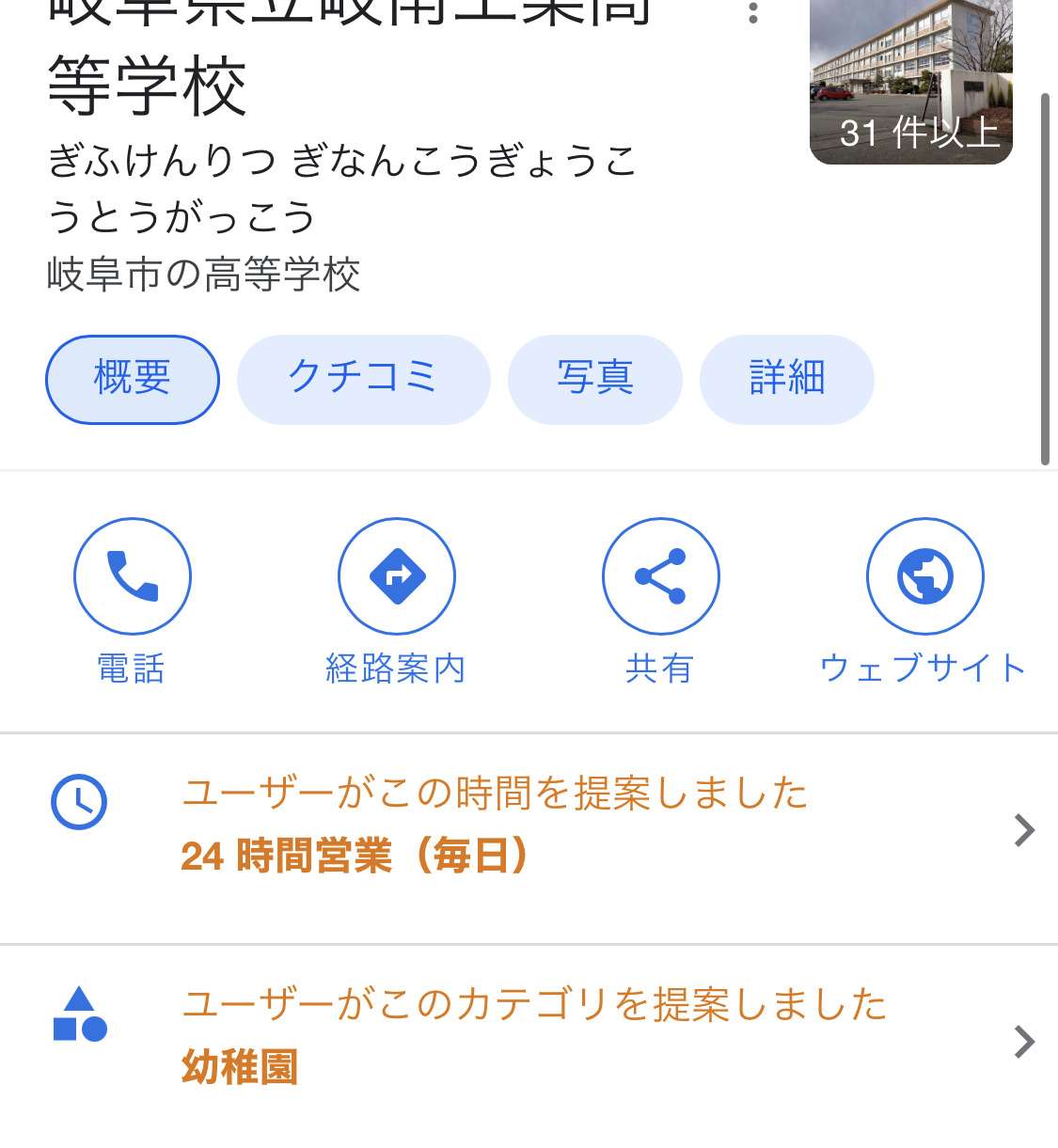
Task: Get directions with 経路案内
Action: point(397,576)
